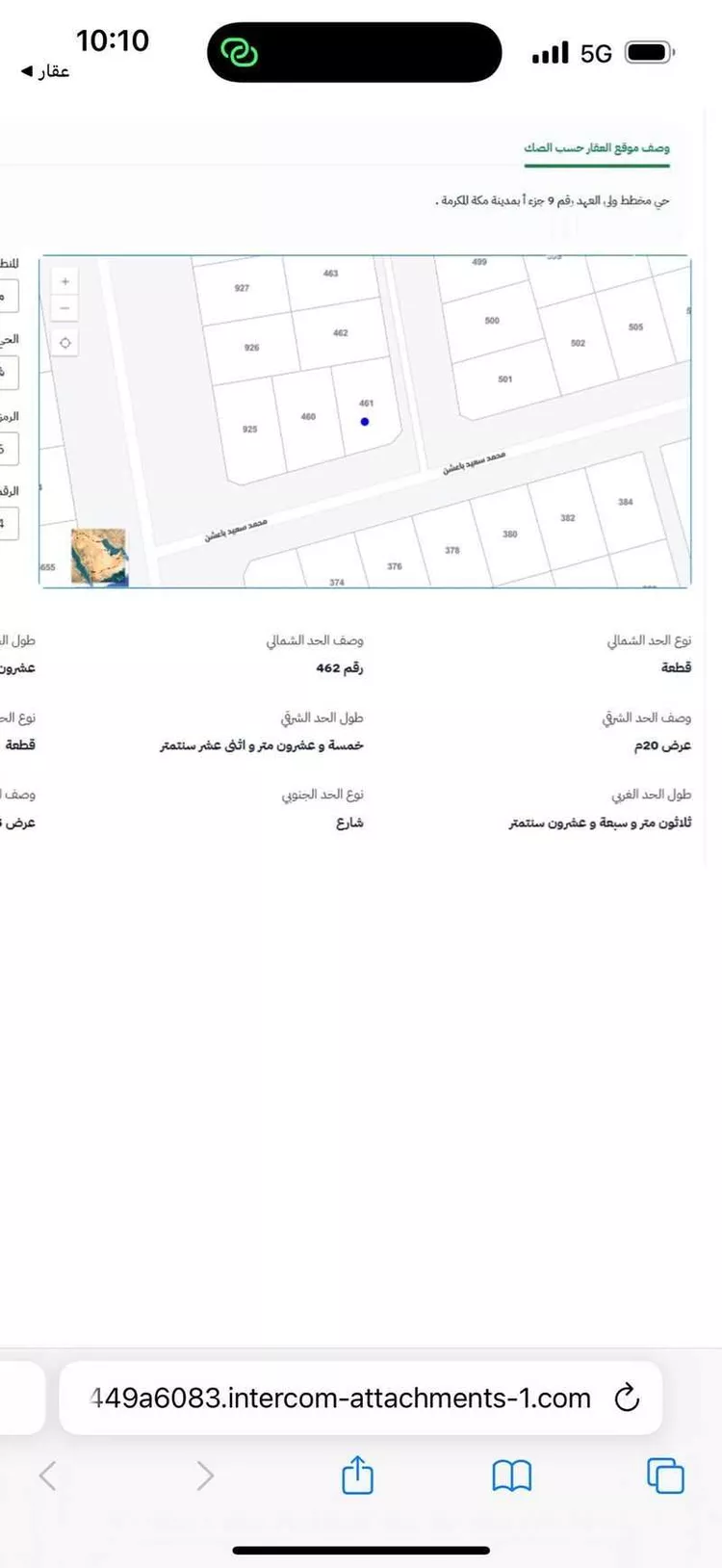
Task: Toggle the satellite basemap thumbnail on the map
Action: point(97,556)
